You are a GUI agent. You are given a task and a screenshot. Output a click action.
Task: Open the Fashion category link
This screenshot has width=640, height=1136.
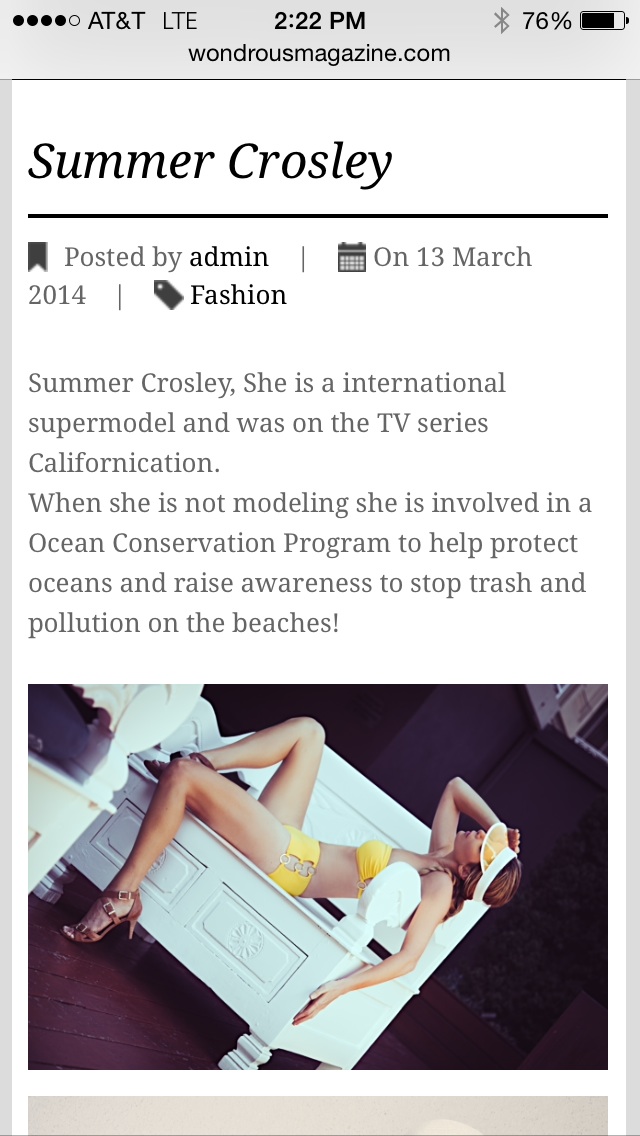[x=238, y=296]
